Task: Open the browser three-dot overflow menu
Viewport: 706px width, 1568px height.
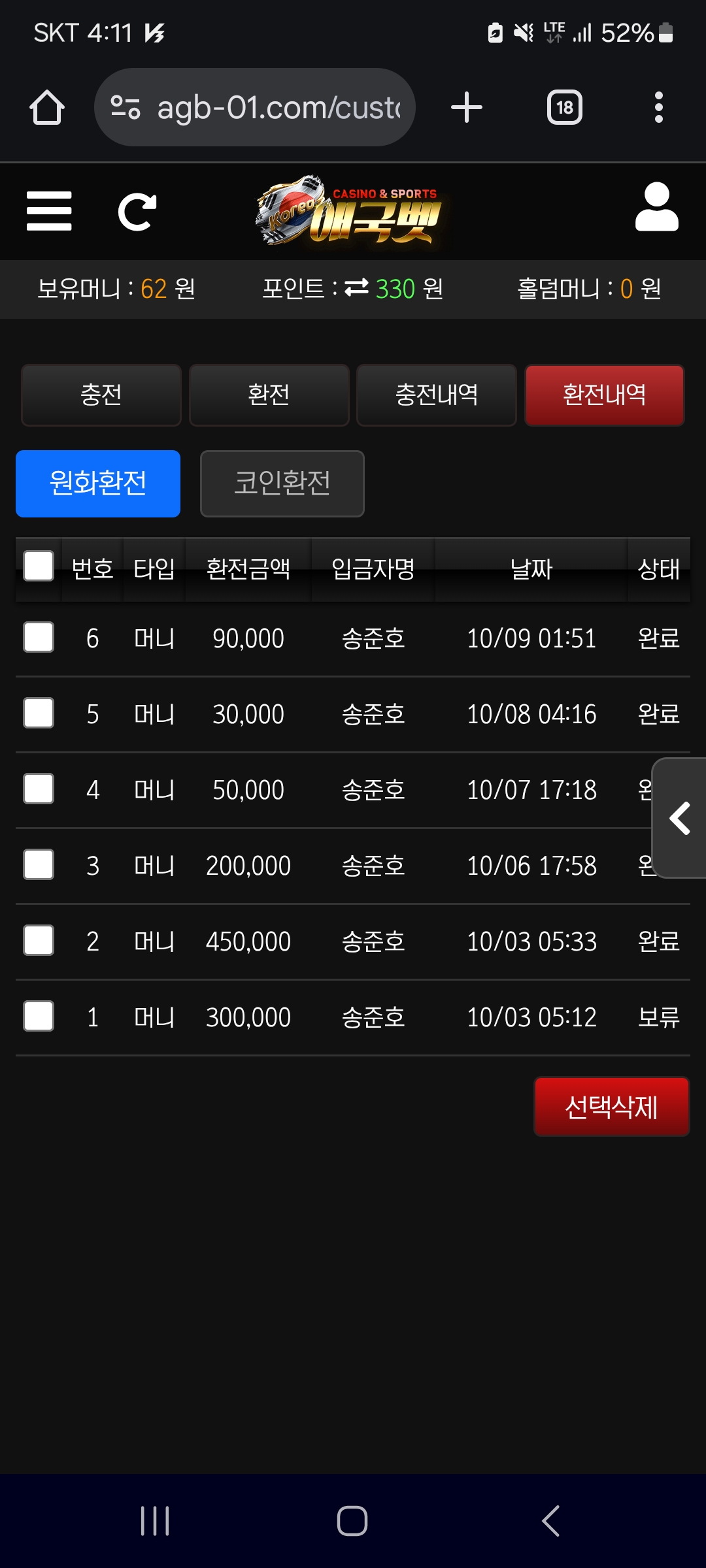Action: [658, 107]
